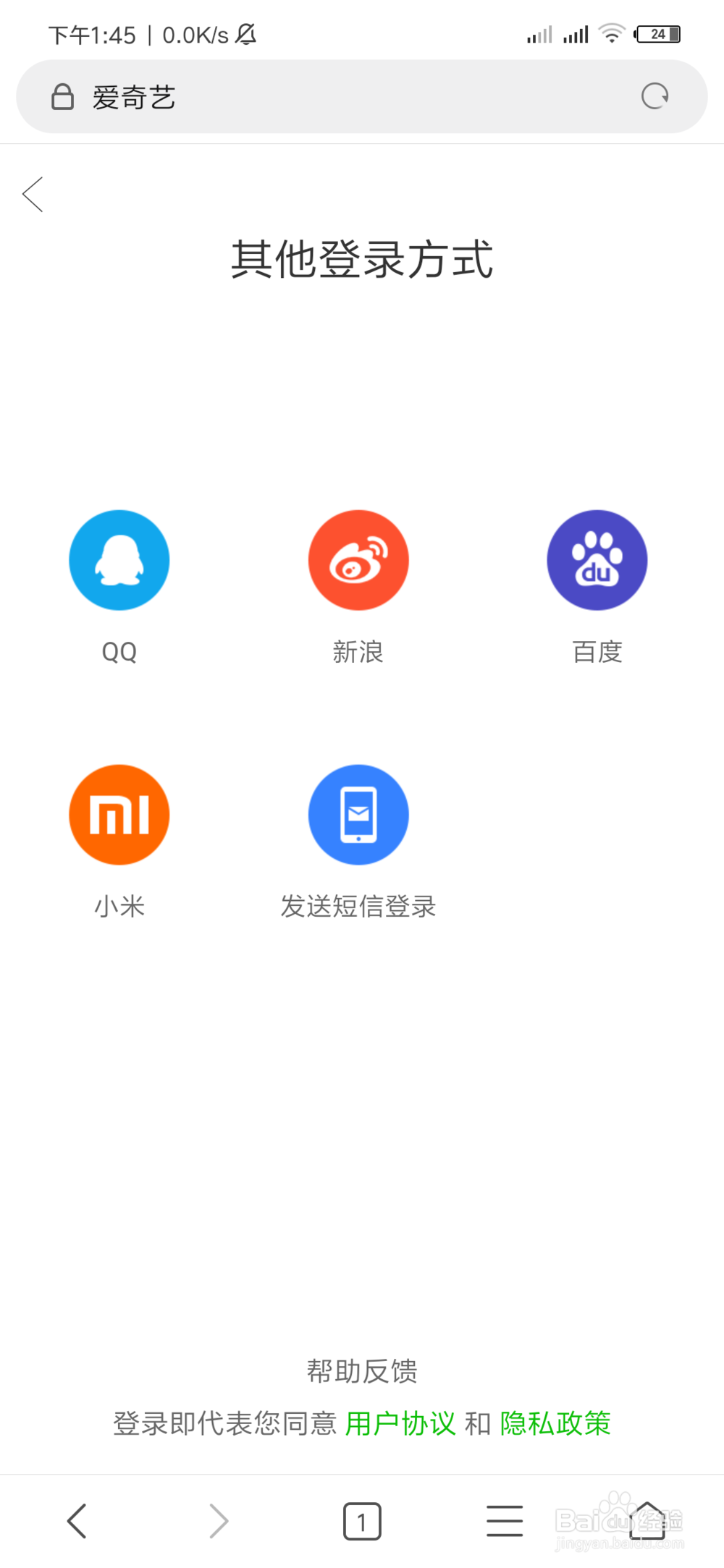Tap the home icon in bottom navigation
This screenshot has width=724, height=1568.
(647, 1520)
